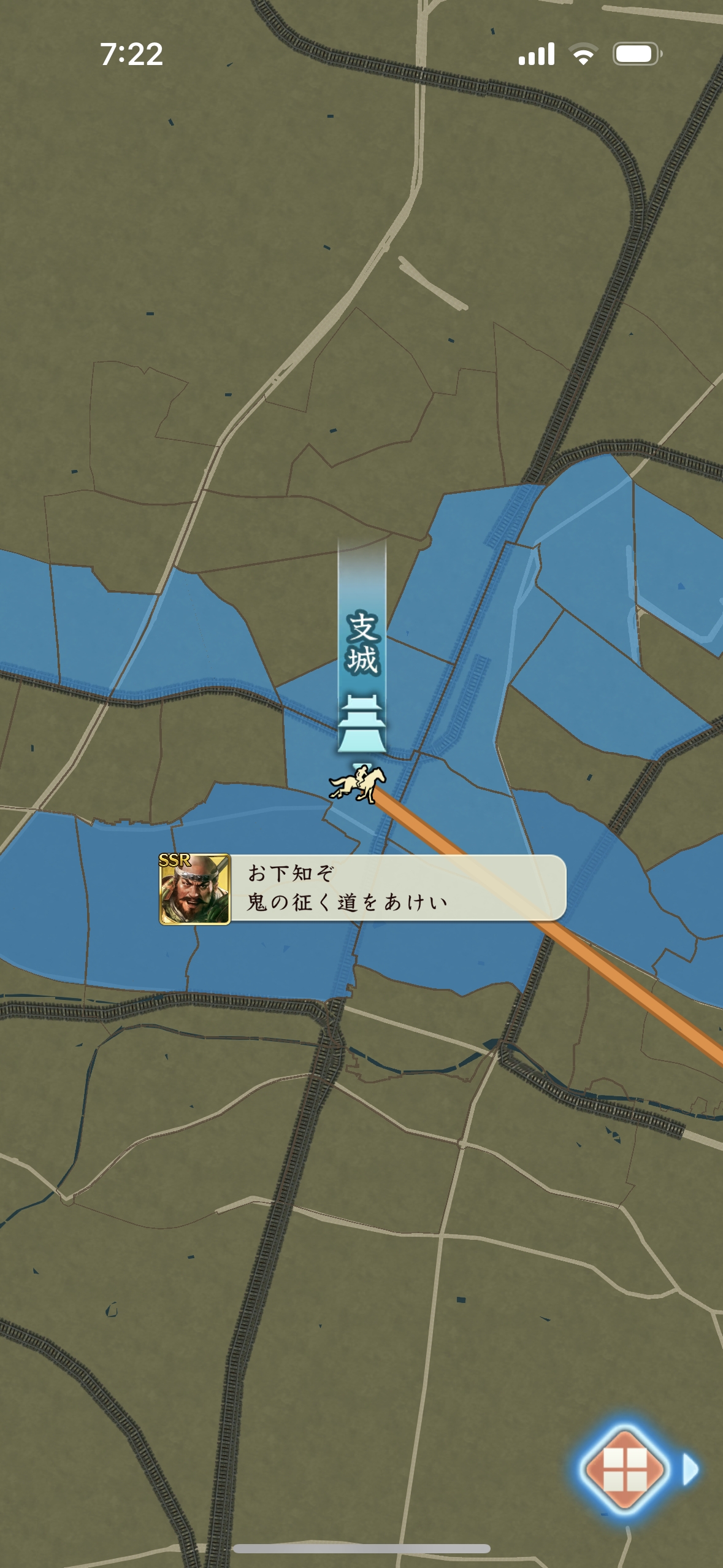Tap the SSR general's dialogue bubble

click(x=362, y=888)
